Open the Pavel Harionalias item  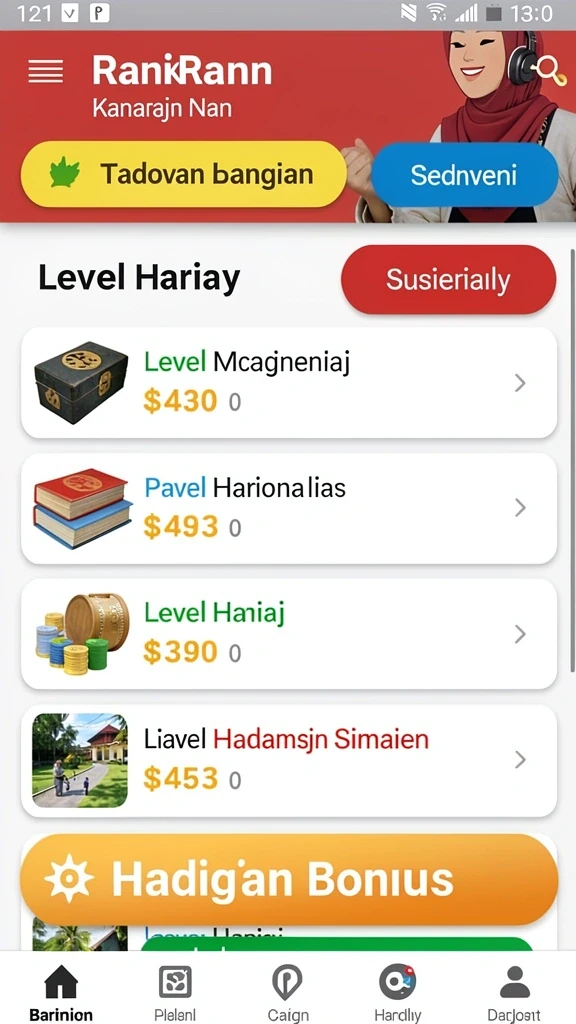(x=289, y=508)
